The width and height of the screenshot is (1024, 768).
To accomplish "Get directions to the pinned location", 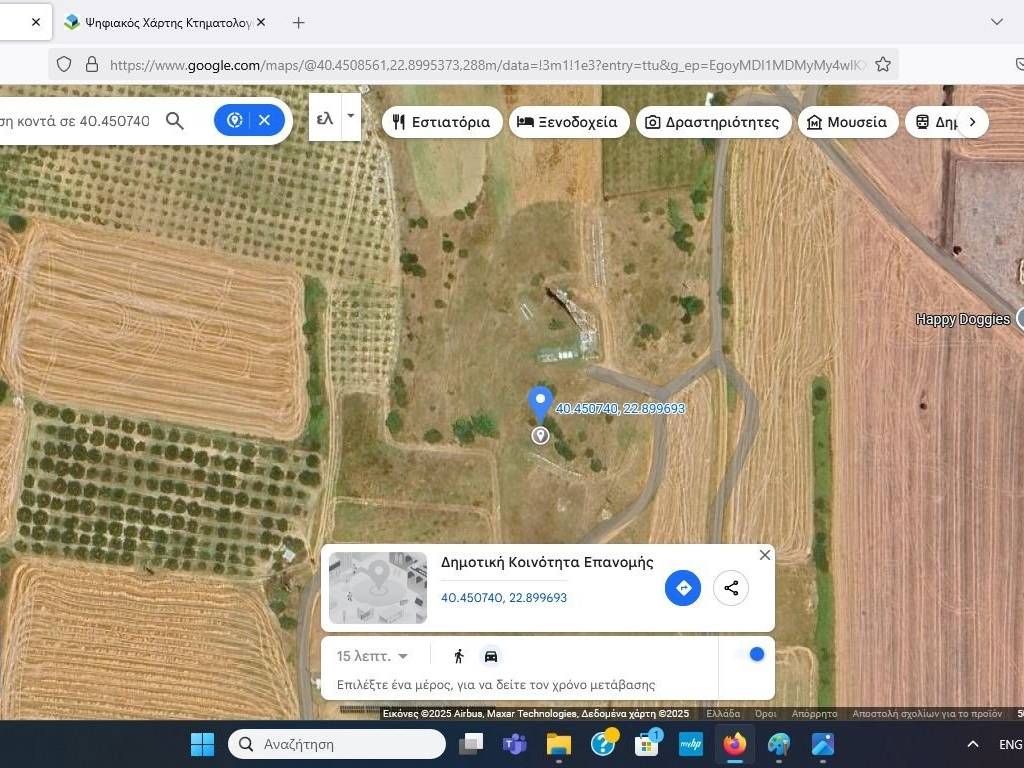I will (x=683, y=588).
